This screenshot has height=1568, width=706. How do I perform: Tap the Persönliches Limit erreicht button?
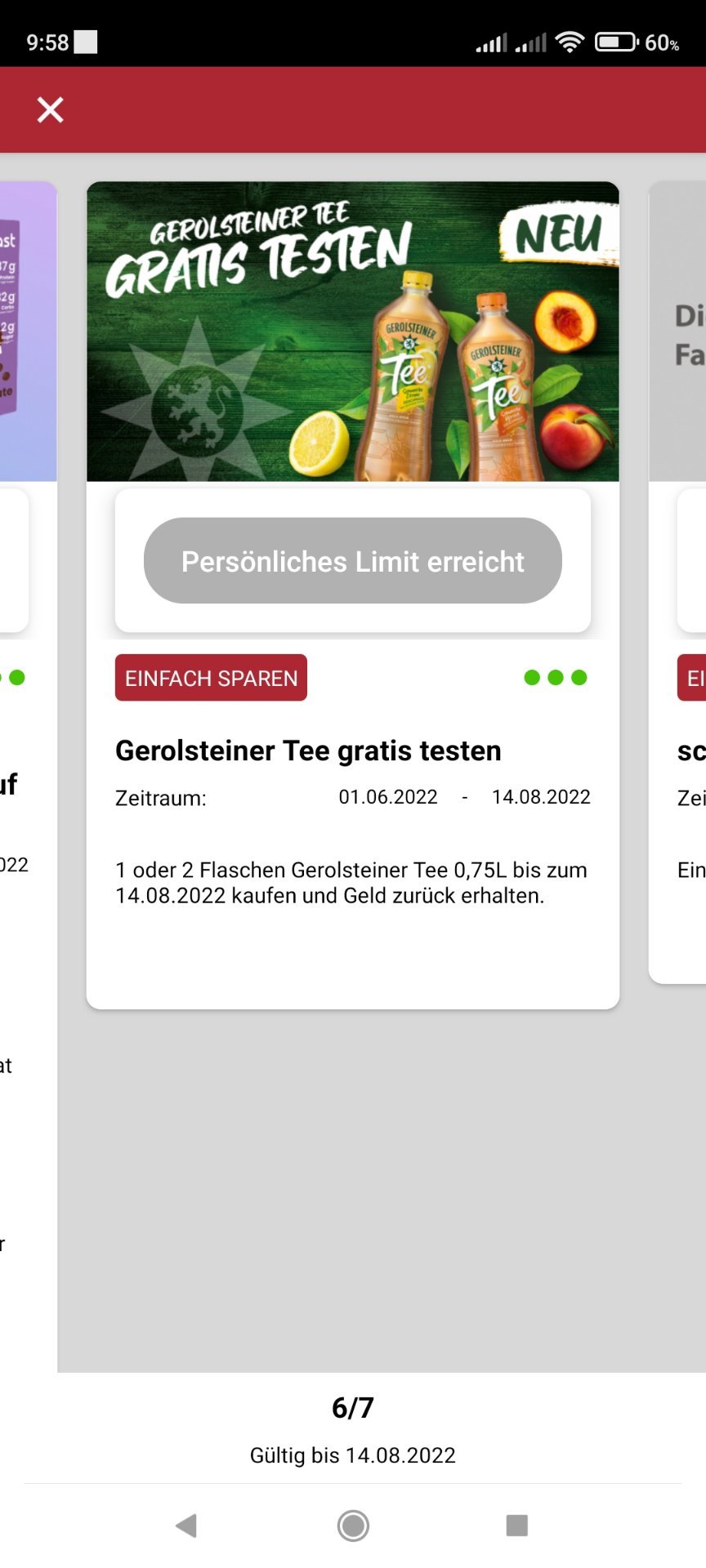(x=353, y=561)
